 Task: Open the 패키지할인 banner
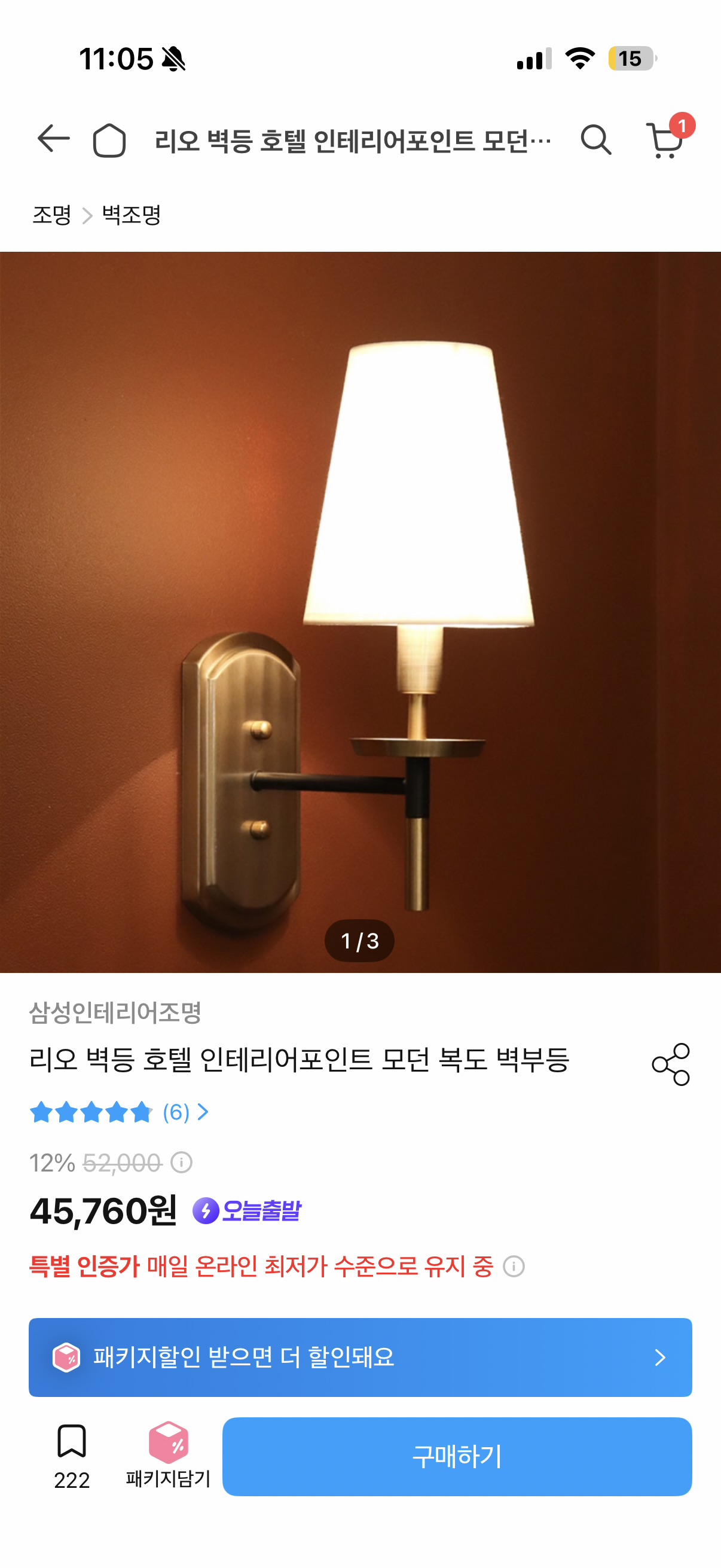tap(360, 1357)
